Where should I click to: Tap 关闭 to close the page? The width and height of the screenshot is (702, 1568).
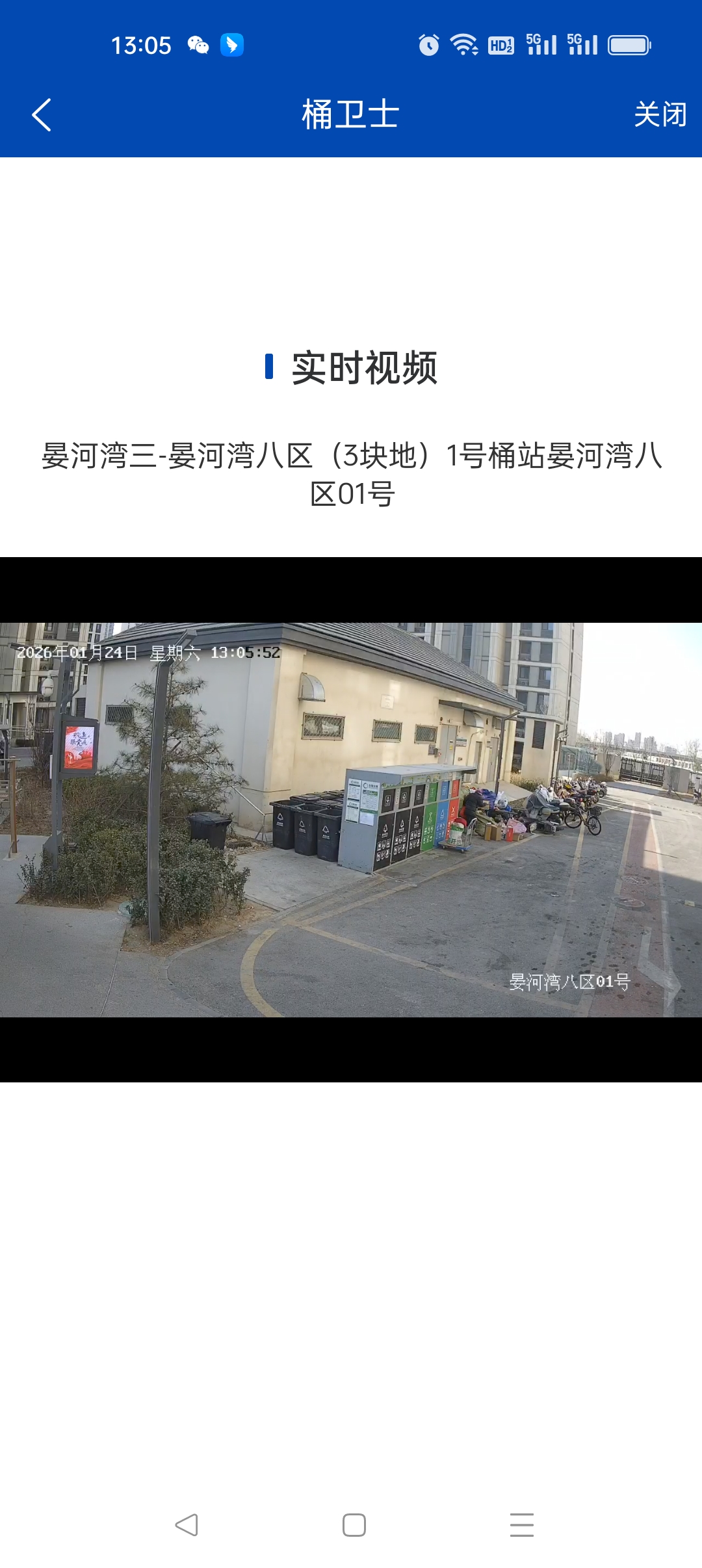[660, 115]
